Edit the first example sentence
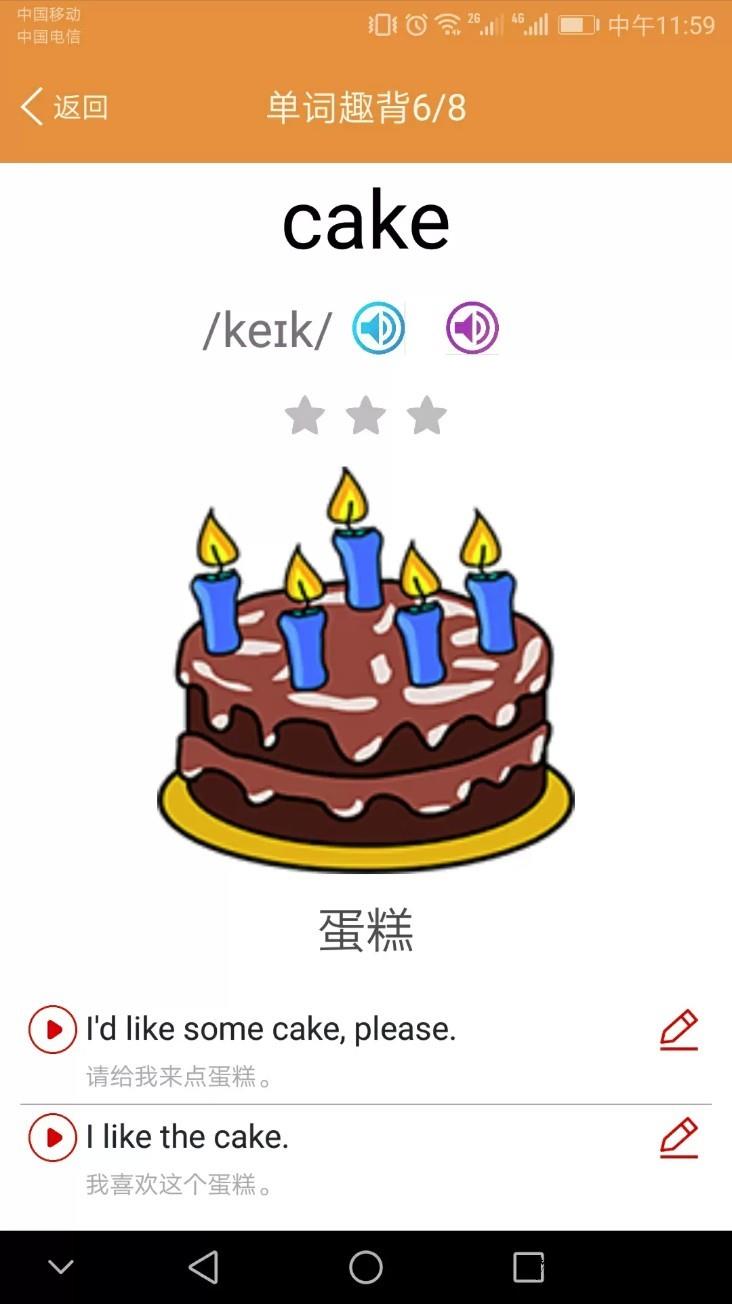732x1304 pixels. coord(679,1029)
